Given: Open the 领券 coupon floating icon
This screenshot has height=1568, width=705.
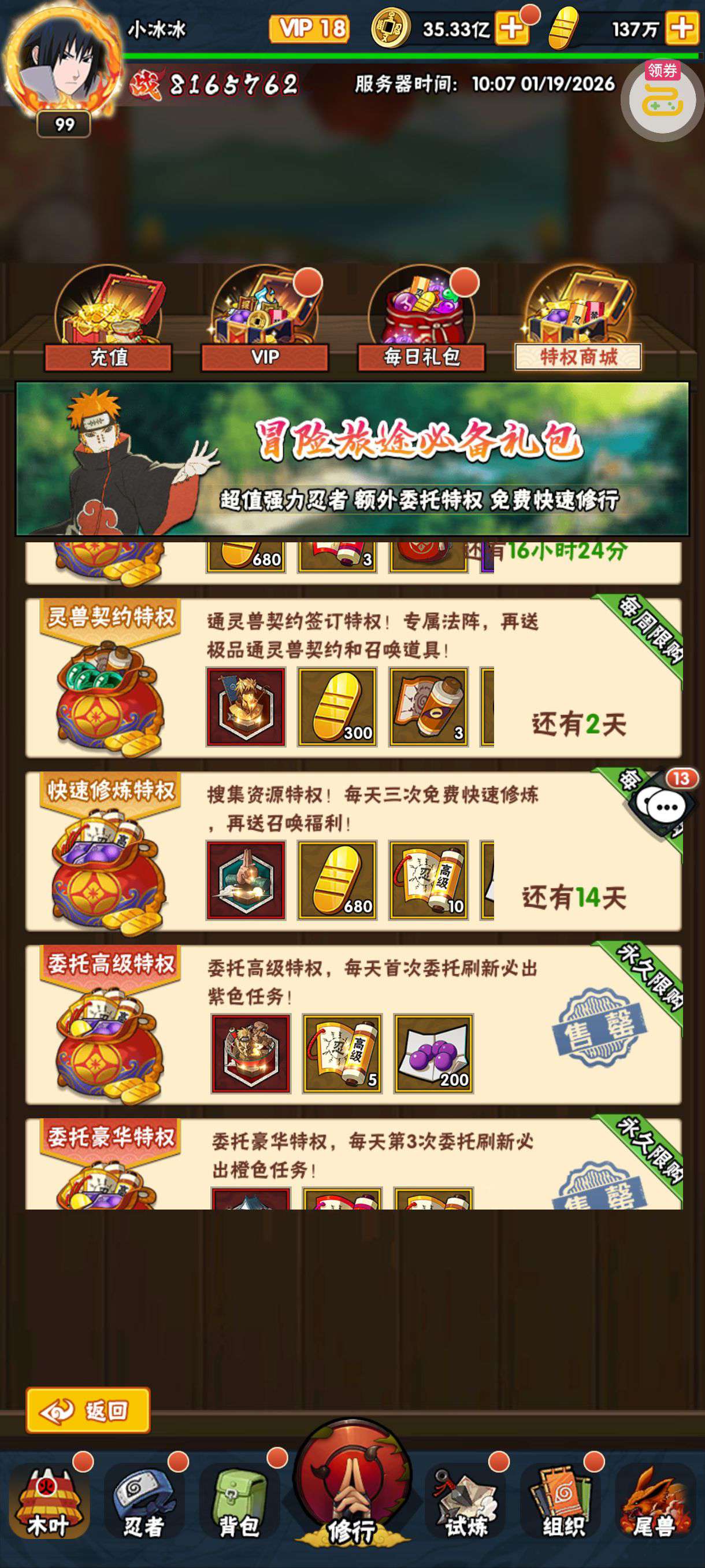Looking at the screenshot, I should (662, 100).
